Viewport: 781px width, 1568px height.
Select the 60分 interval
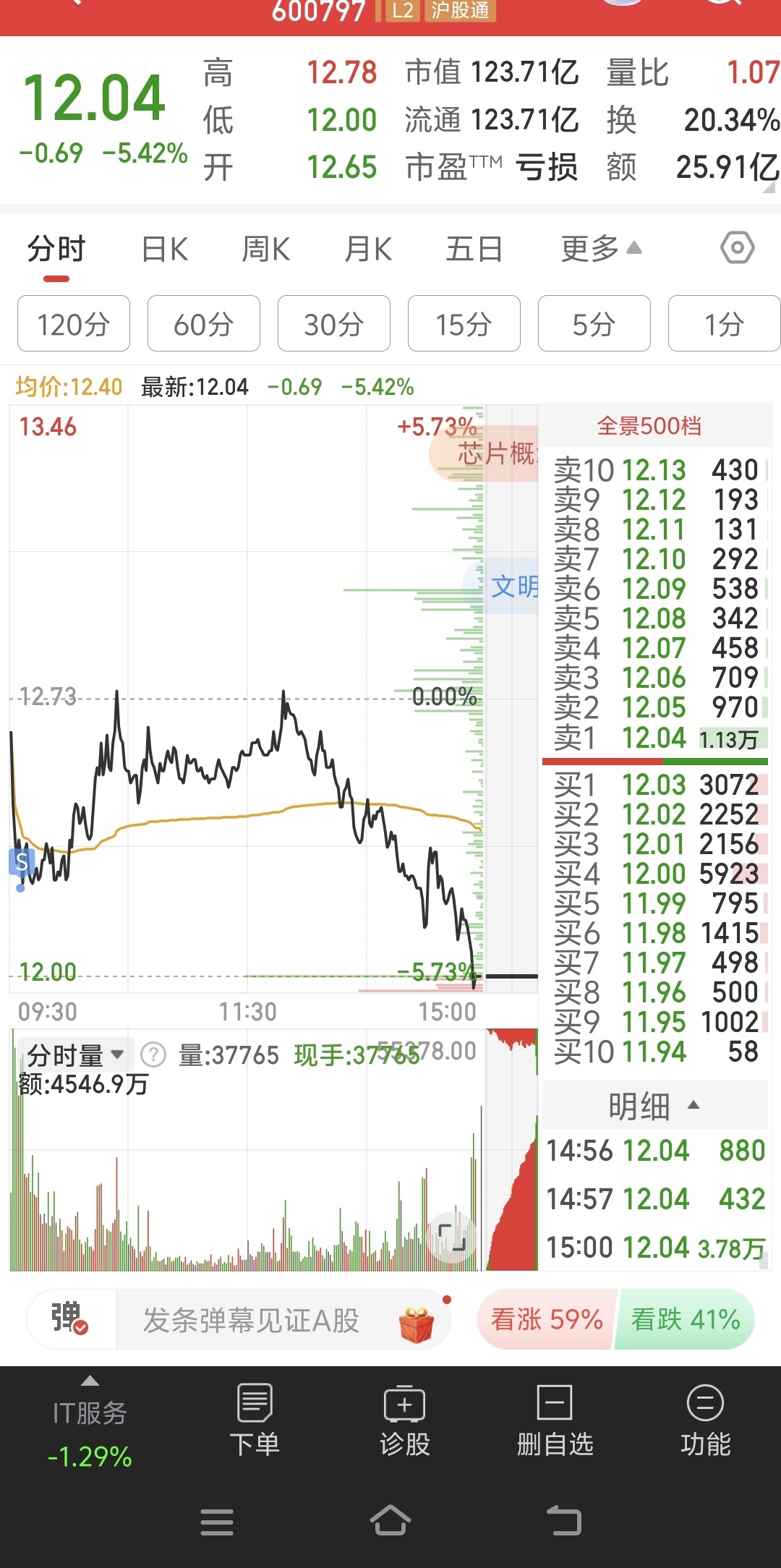pyautogui.click(x=204, y=323)
